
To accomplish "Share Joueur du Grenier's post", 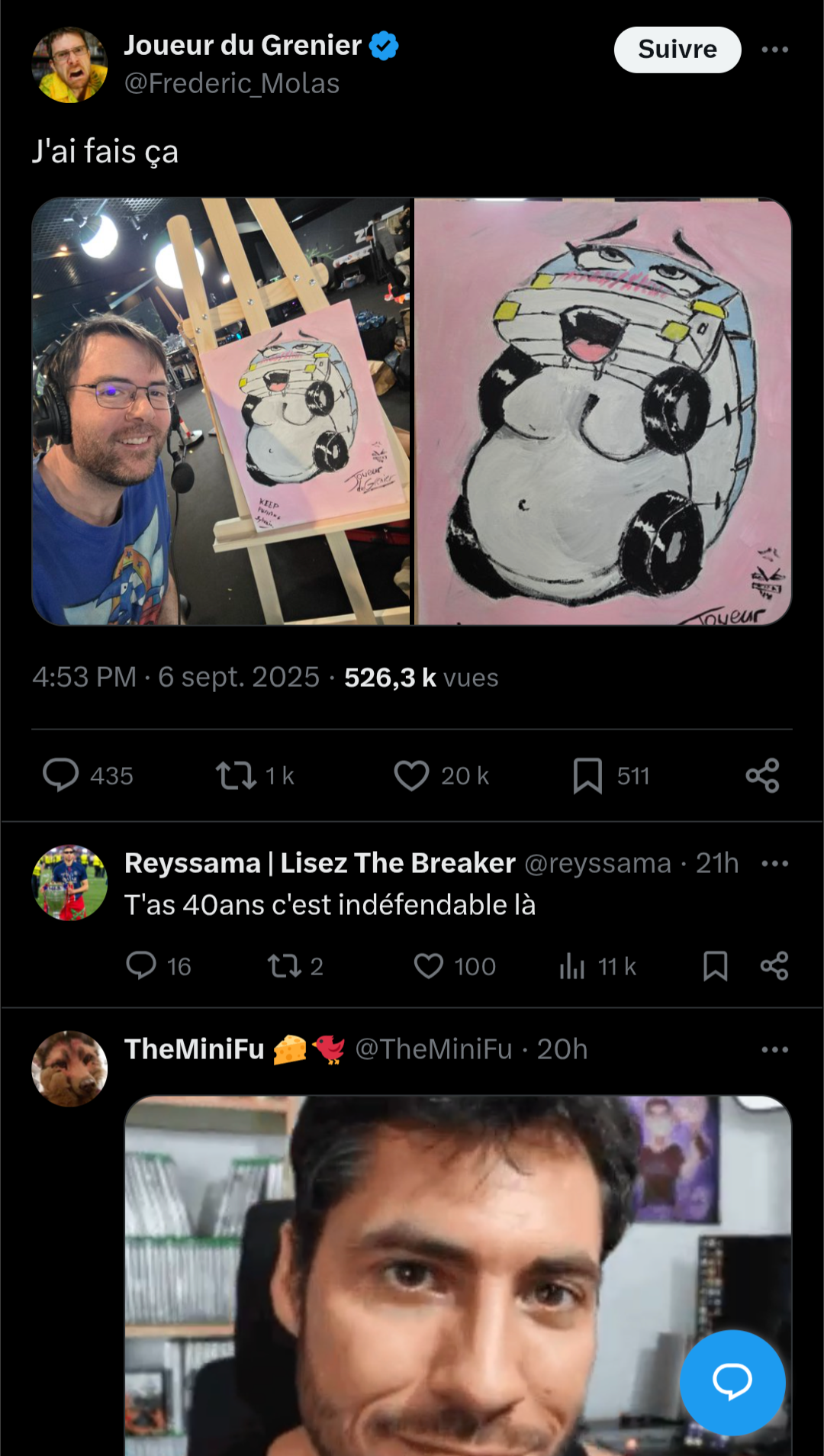I will pos(762,775).
